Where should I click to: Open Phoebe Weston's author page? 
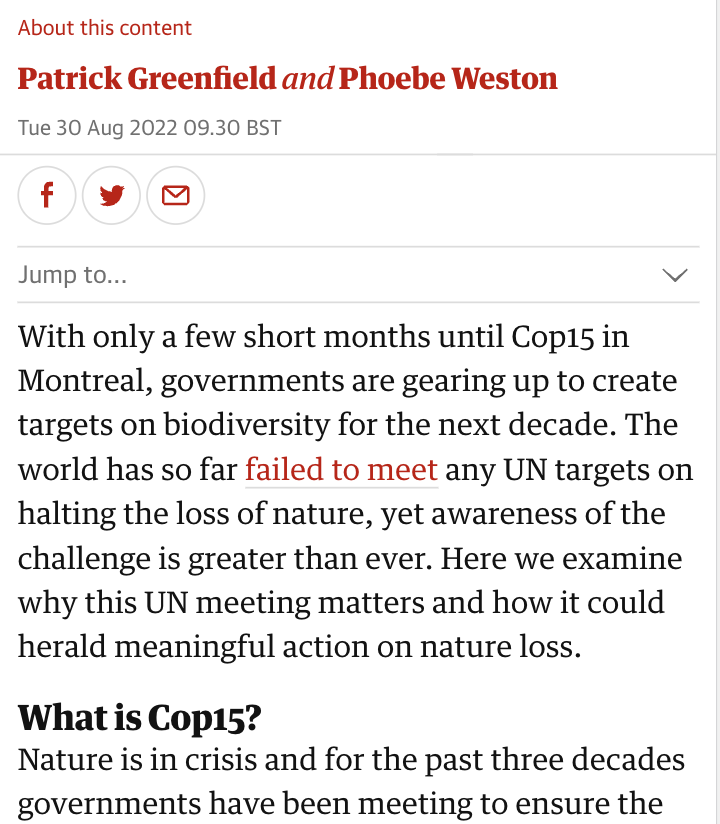coord(448,78)
